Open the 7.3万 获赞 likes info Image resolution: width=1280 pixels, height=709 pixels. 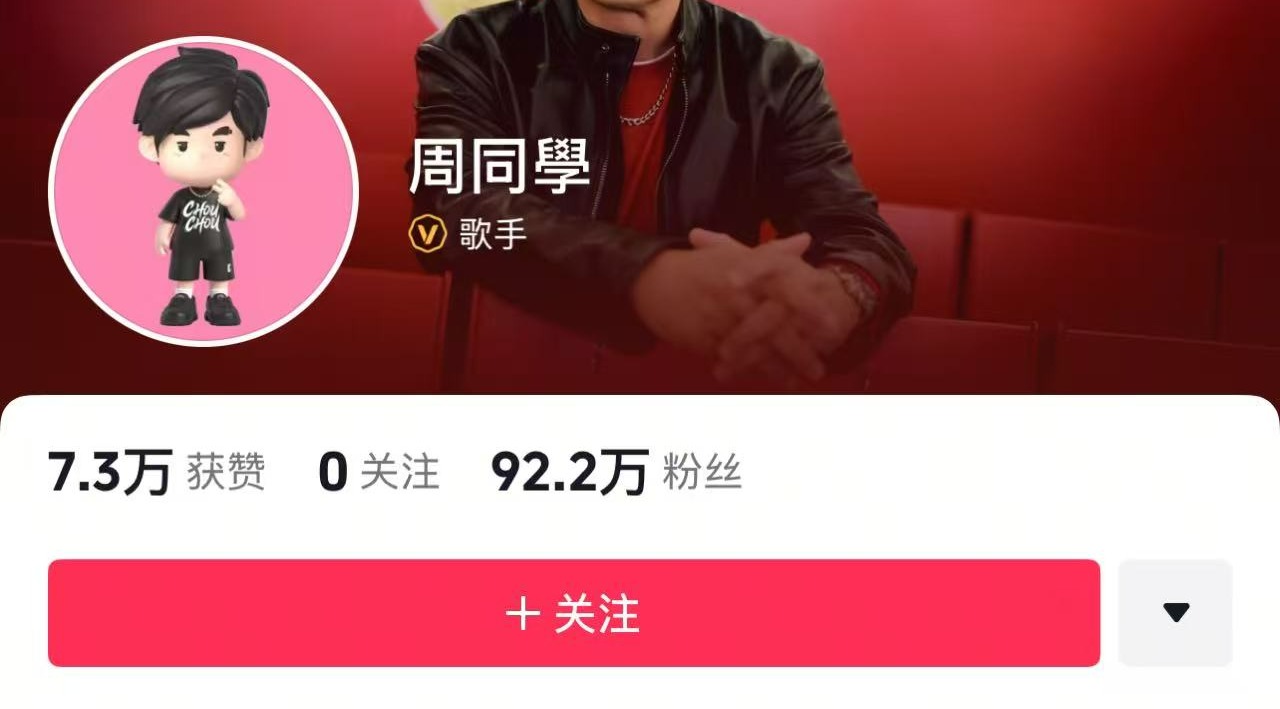pyautogui.click(x=157, y=472)
